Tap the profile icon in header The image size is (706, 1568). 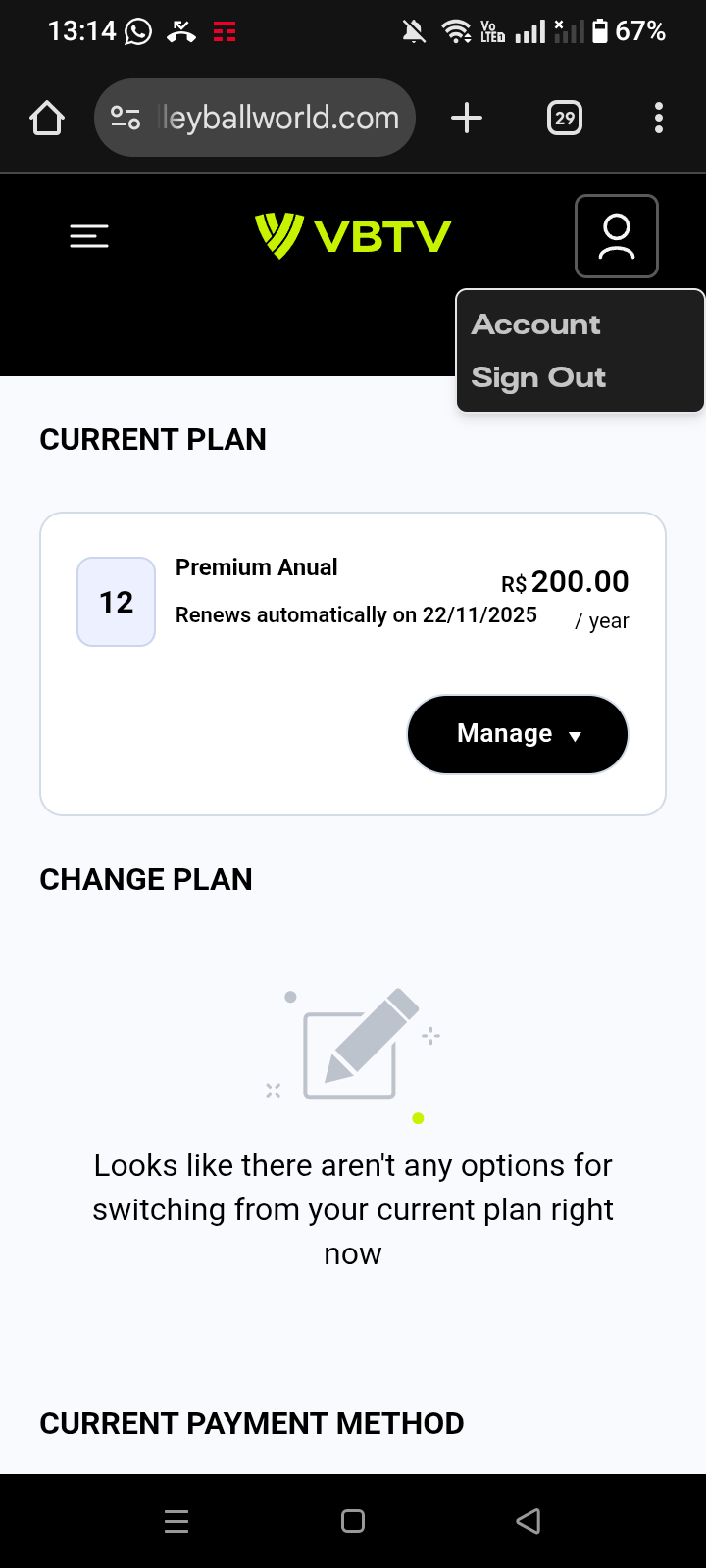point(616,236)
